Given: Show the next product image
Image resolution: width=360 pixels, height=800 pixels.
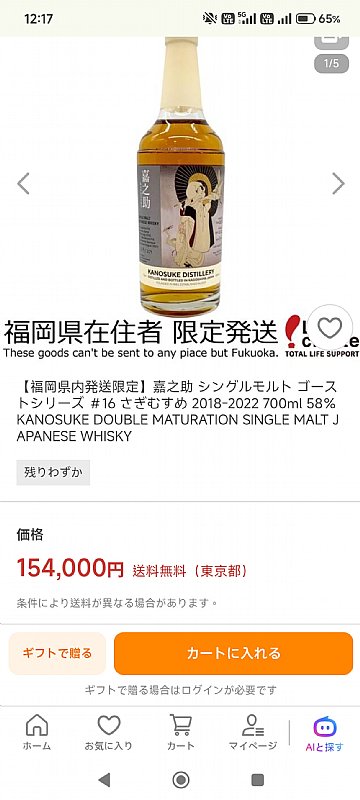Looking at the screenshot, I should pos(338,184).
